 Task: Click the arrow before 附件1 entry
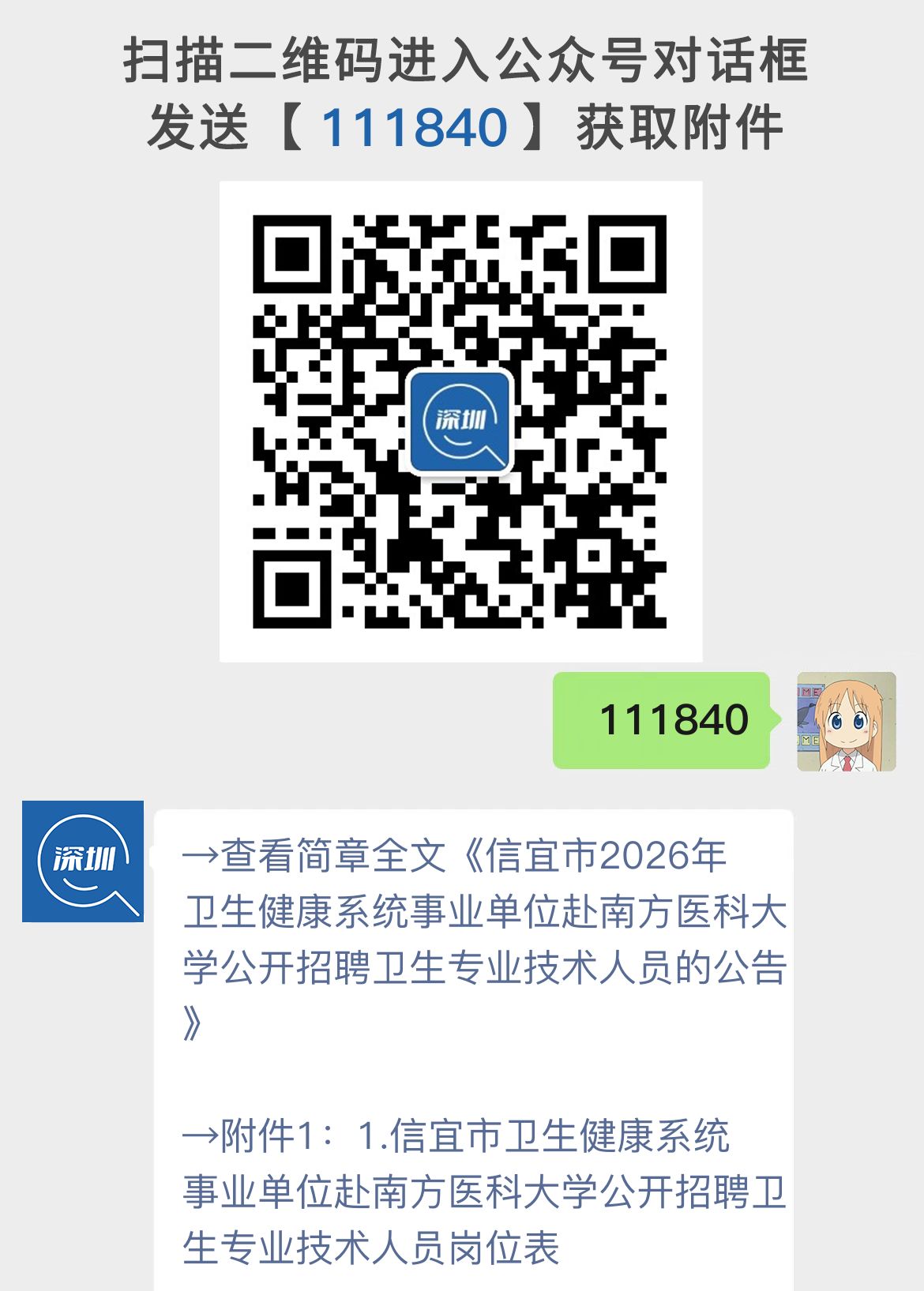point(201,1135)
